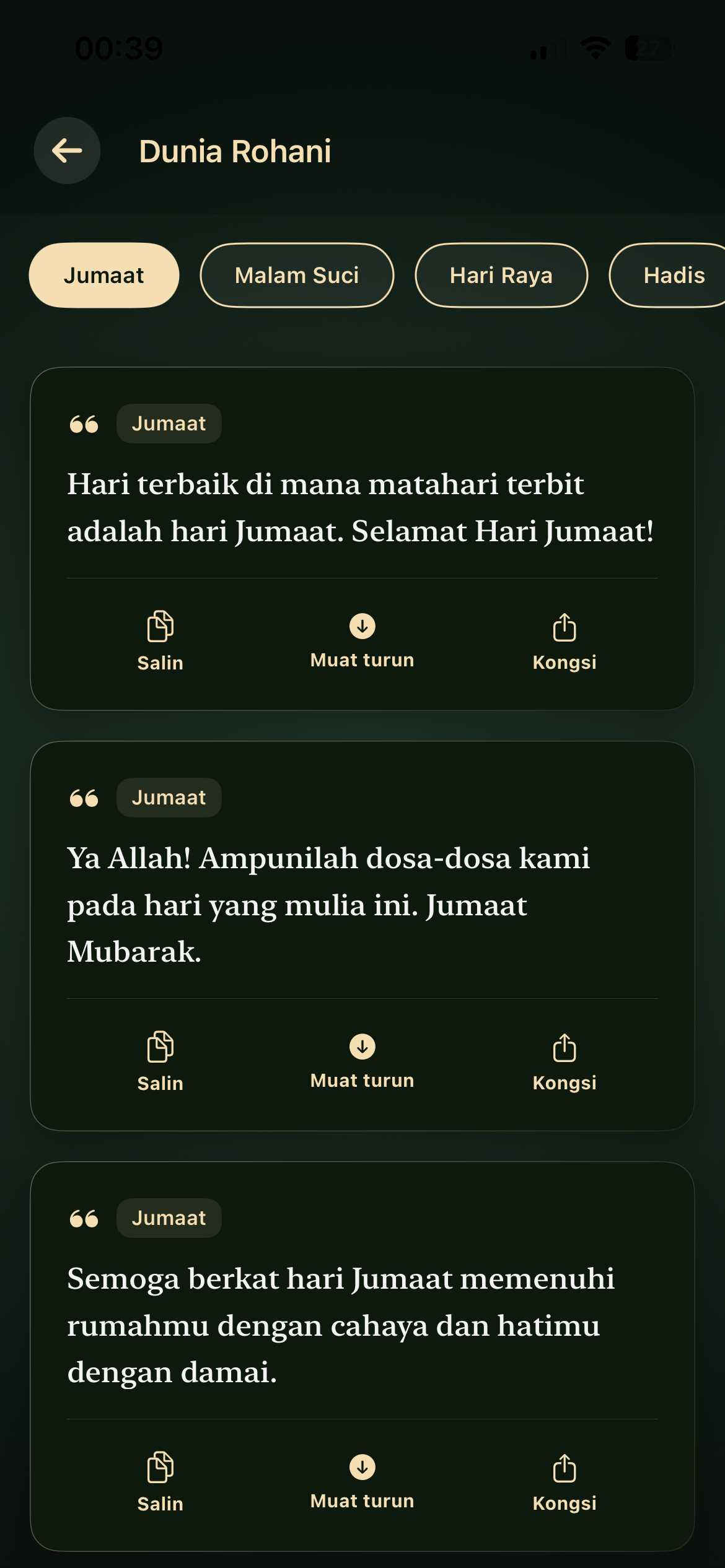Copy the 'Hari terbaik' quote with Salin
The width and height of the screenshot is (725, 1568).
pos(160,641)
